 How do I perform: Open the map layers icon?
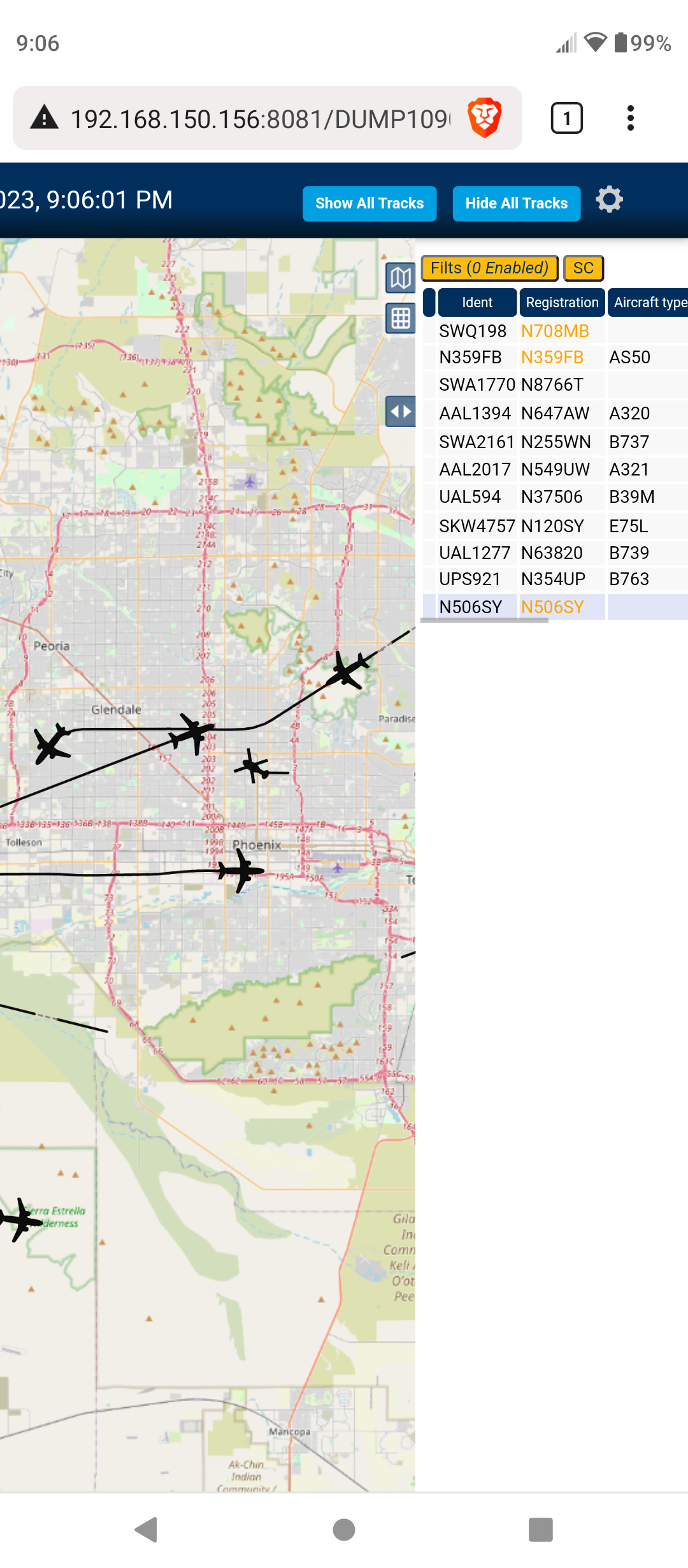click(x=401, y=278)
